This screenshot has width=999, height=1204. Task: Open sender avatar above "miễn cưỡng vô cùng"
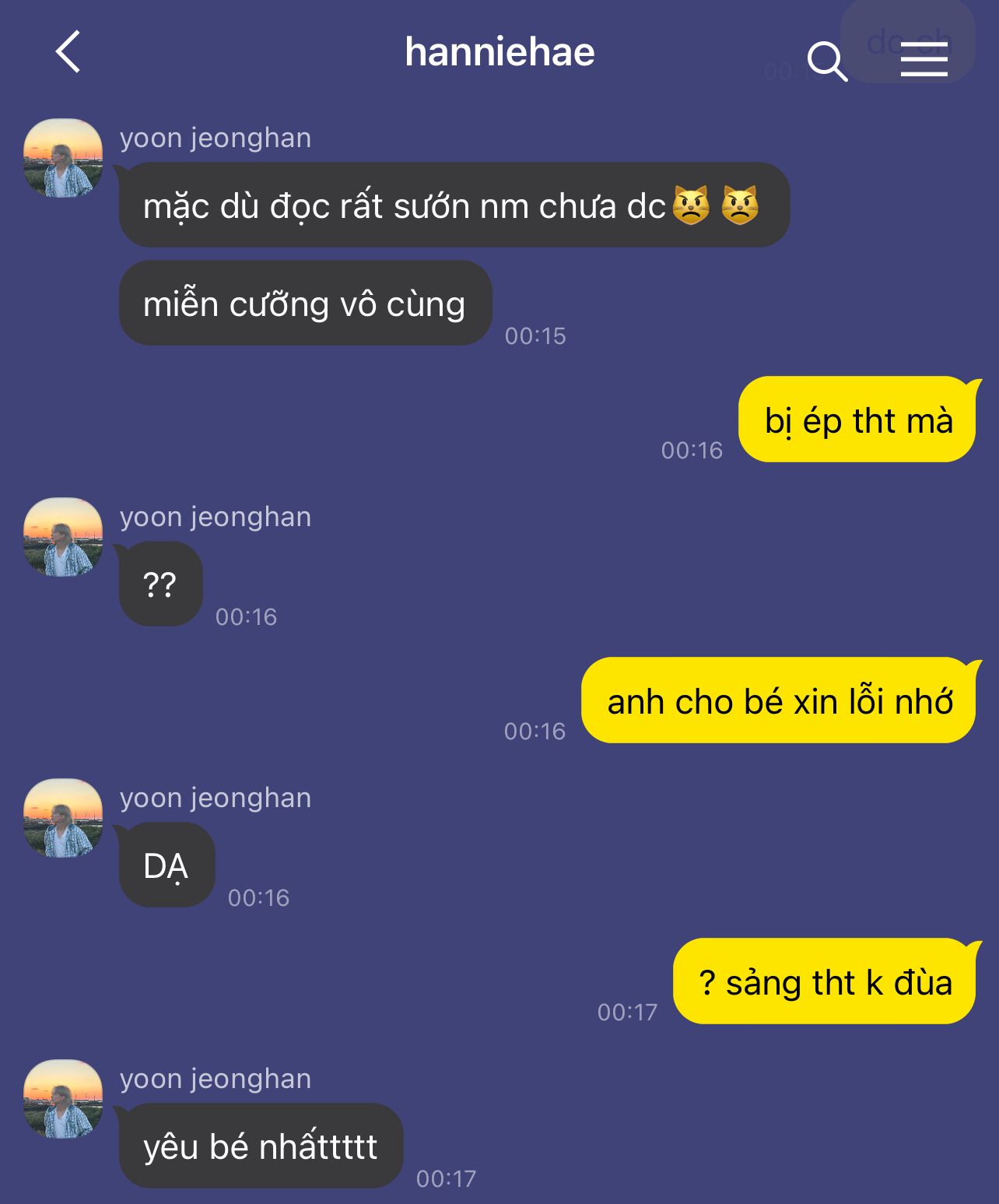(63, 158)
